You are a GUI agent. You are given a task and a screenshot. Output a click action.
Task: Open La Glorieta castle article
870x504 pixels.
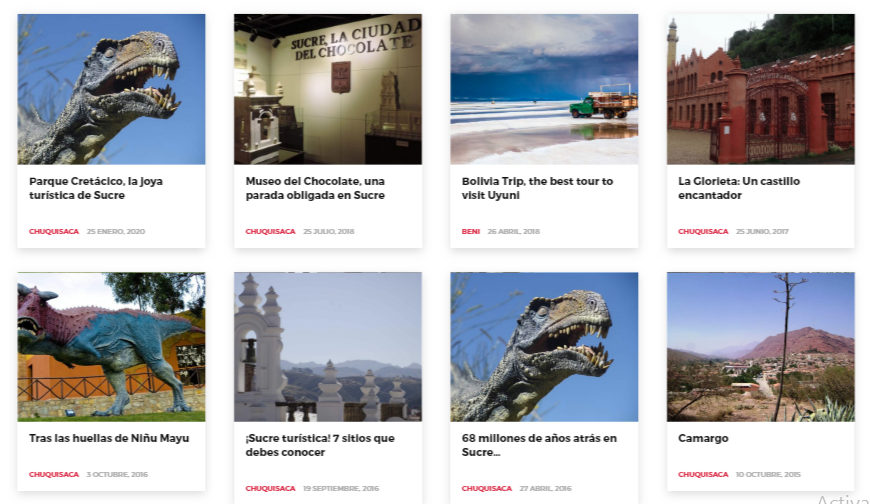pyautogui.click(x=739, y=188)
